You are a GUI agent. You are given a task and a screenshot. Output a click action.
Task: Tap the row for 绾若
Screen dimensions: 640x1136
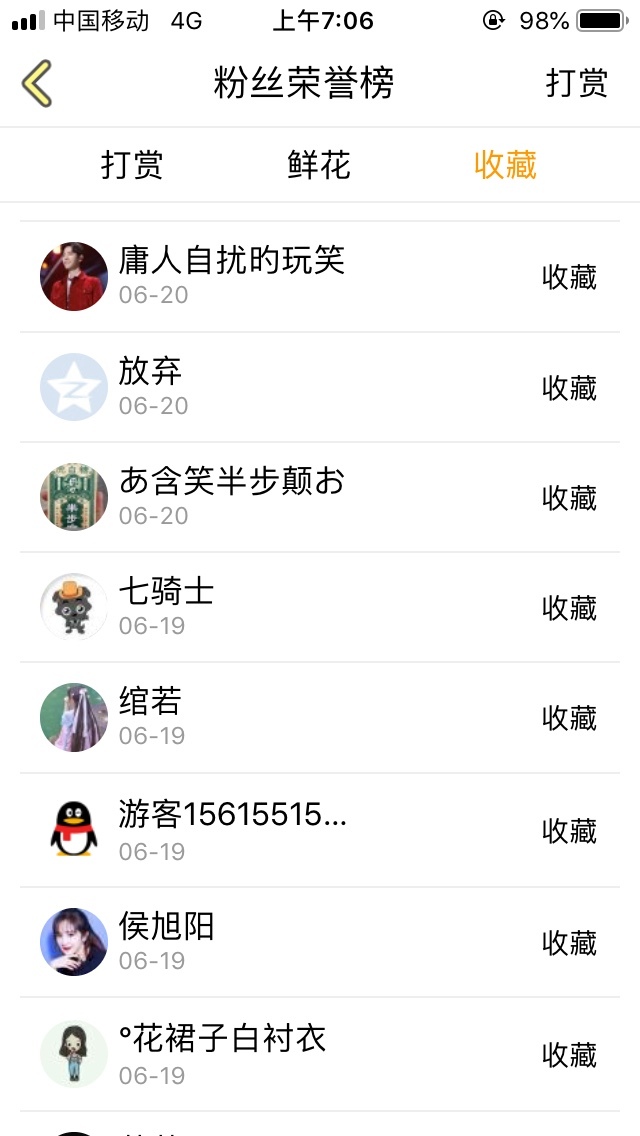click(320, 718)
